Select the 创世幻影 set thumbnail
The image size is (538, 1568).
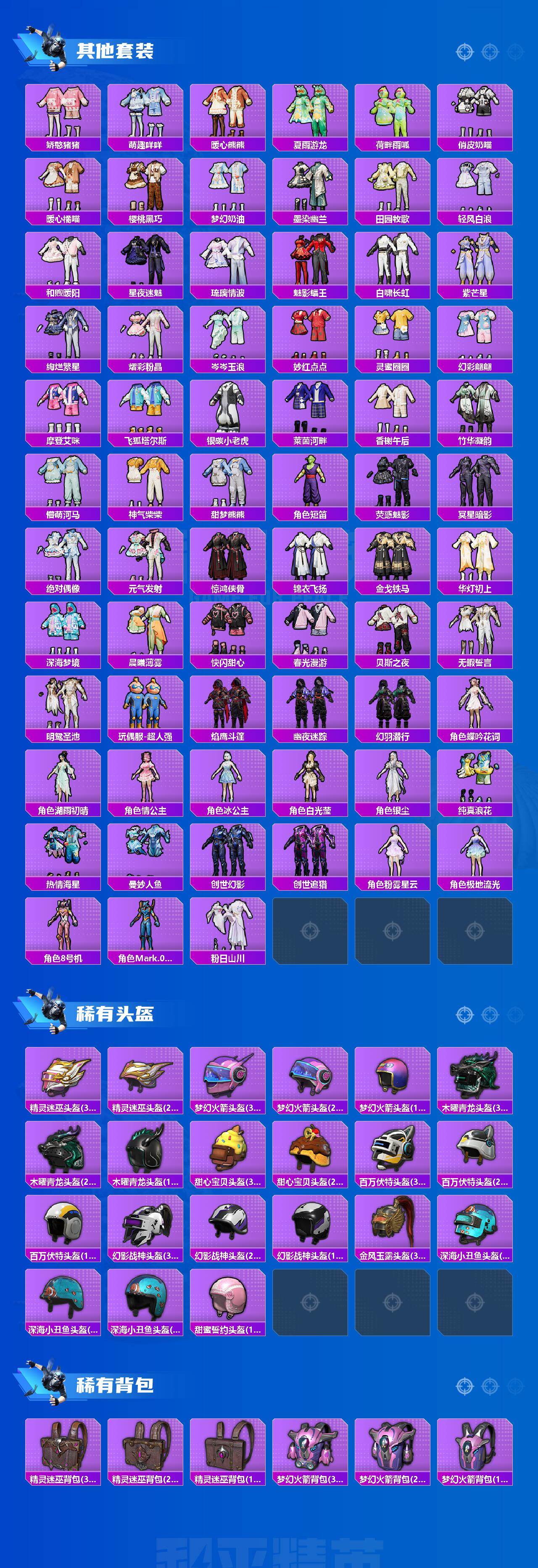pos(229,855)
